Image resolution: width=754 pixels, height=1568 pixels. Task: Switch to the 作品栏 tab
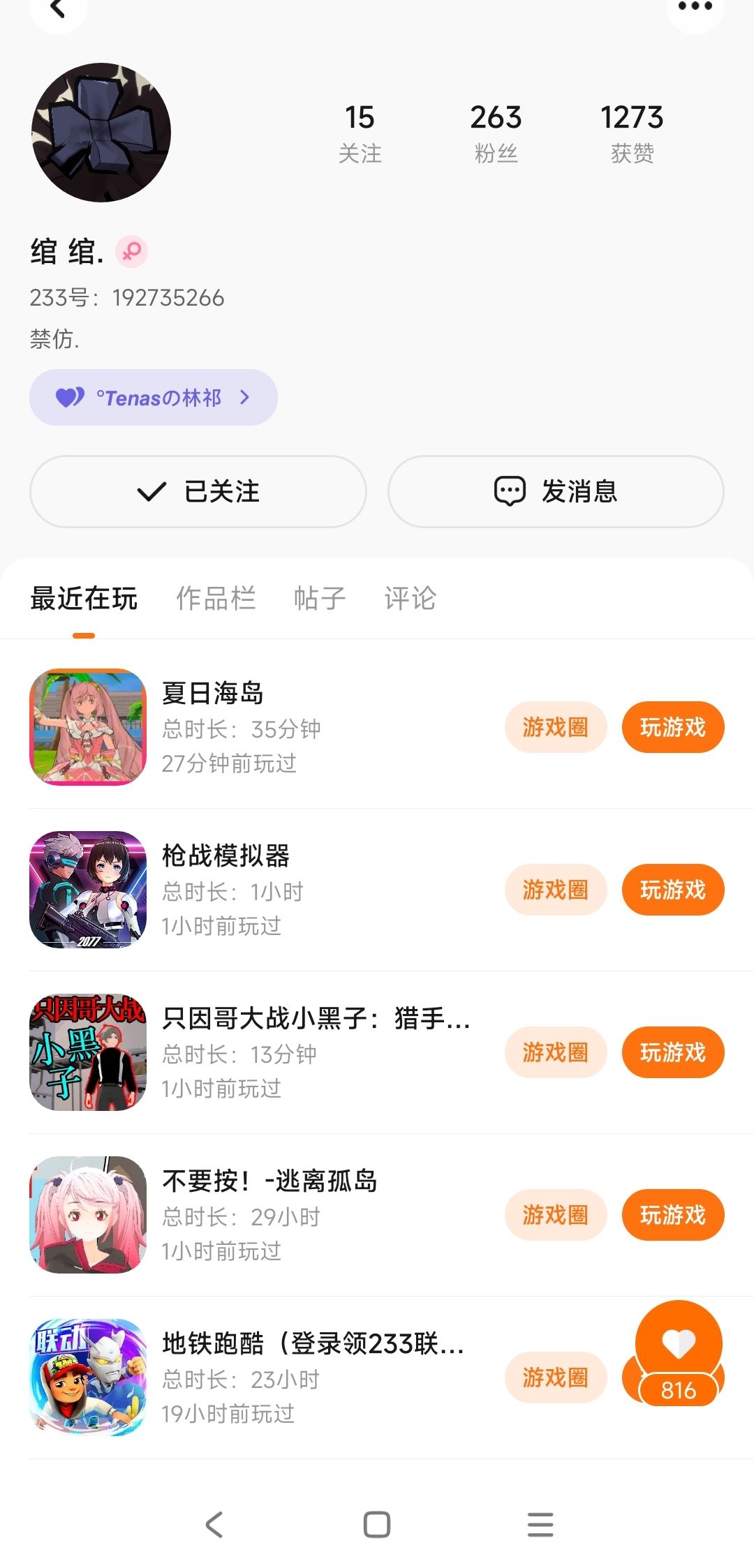[x=216, y=598]
